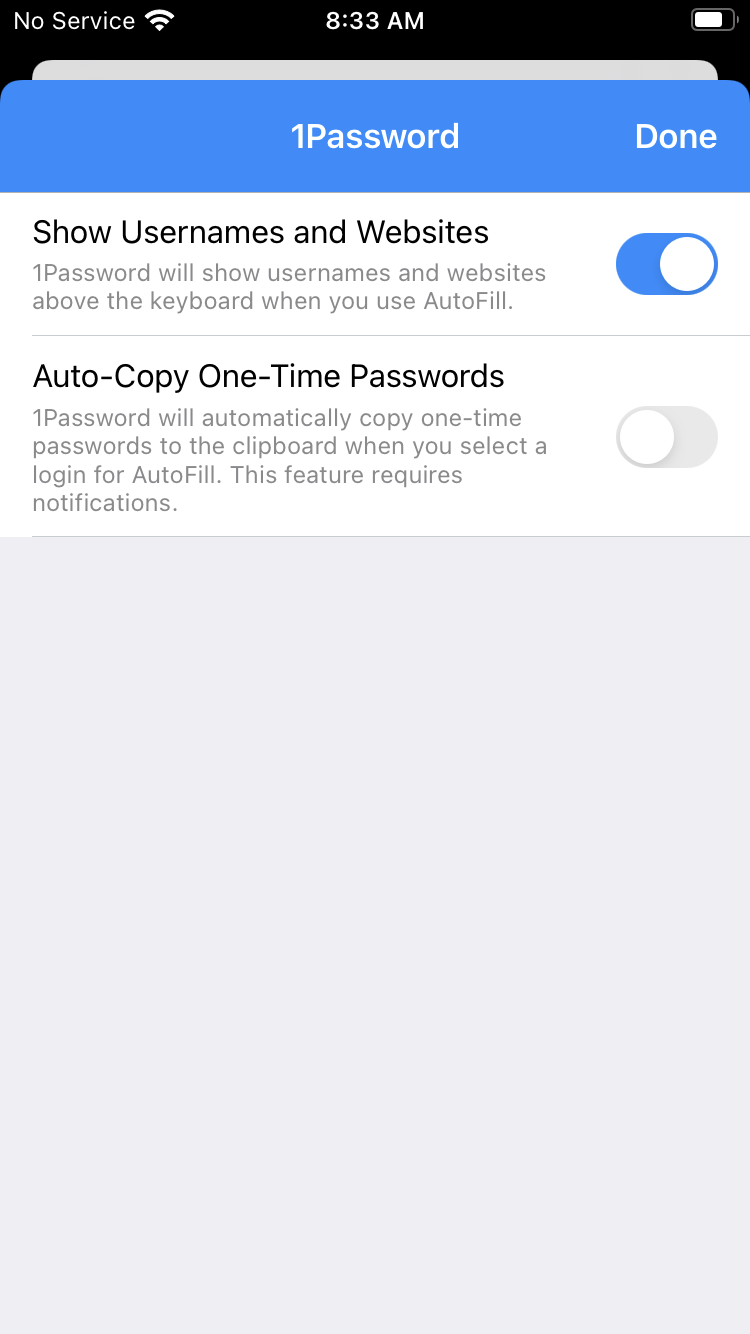This screenshot has width=750, height=1334.
Task: Tap the 1Password title in the header
Action: point(375,136)
